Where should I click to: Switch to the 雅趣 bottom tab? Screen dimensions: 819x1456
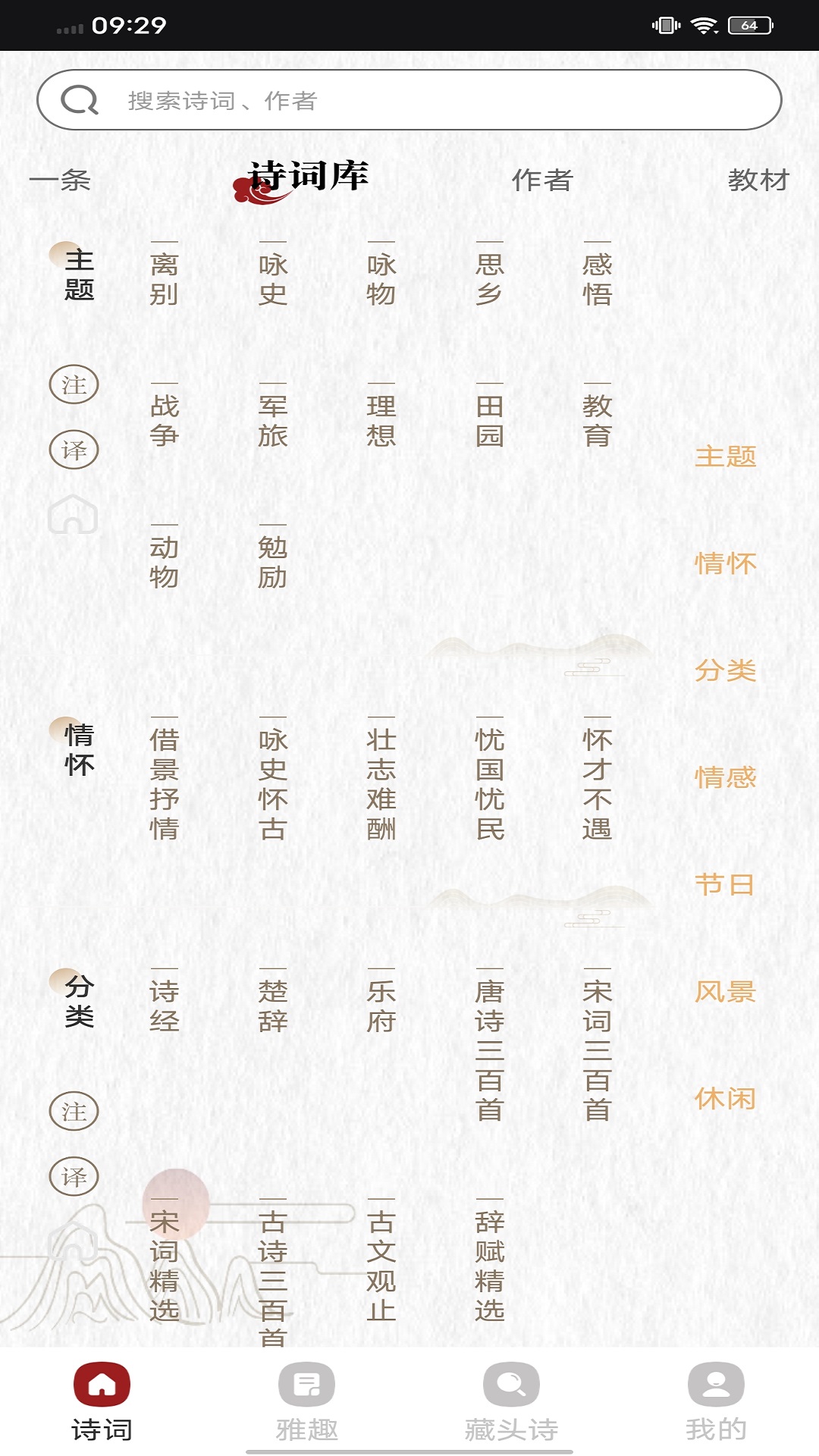(x=306, y=1402)
